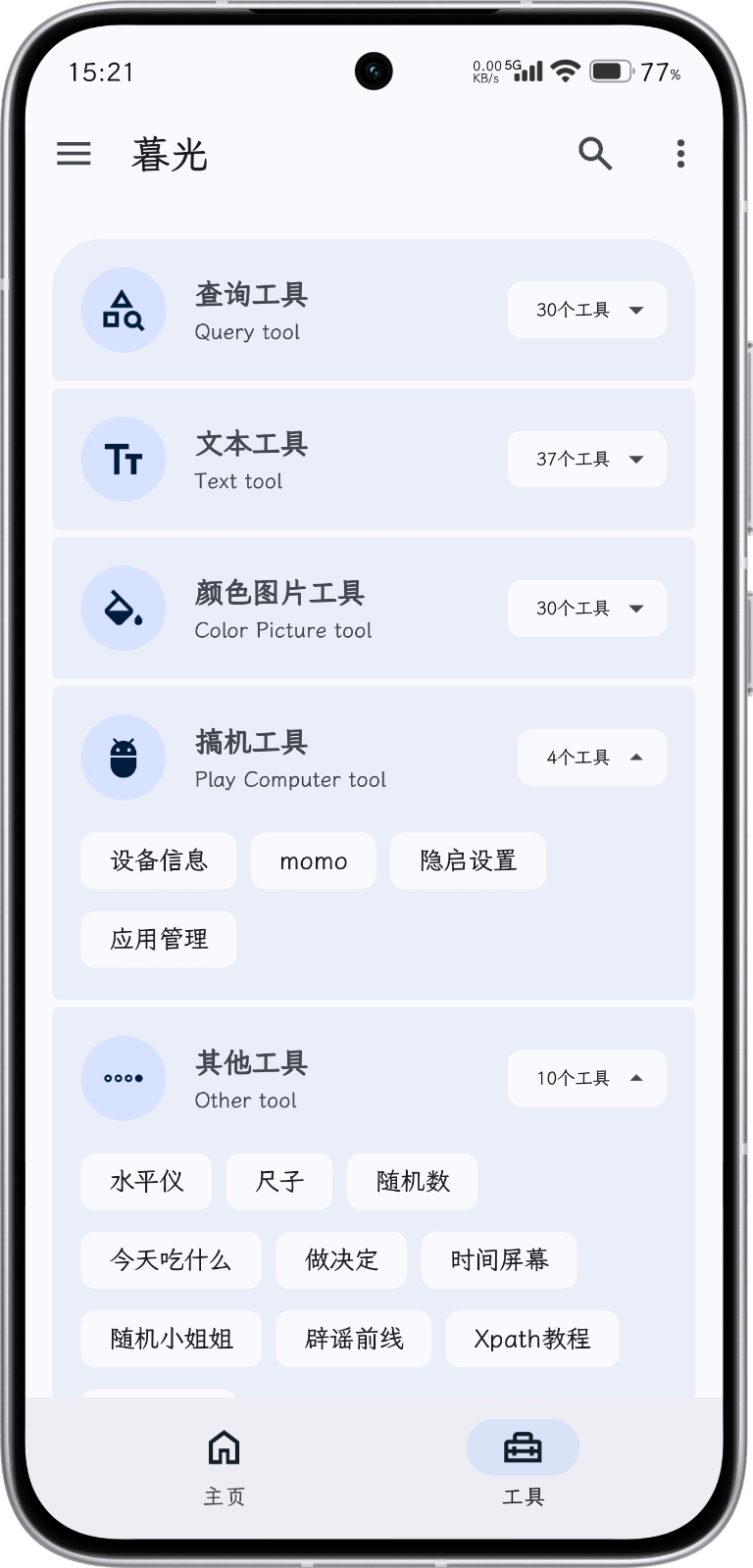Collapse the 搞机工具 4个工具 section

tap(592, 758)
